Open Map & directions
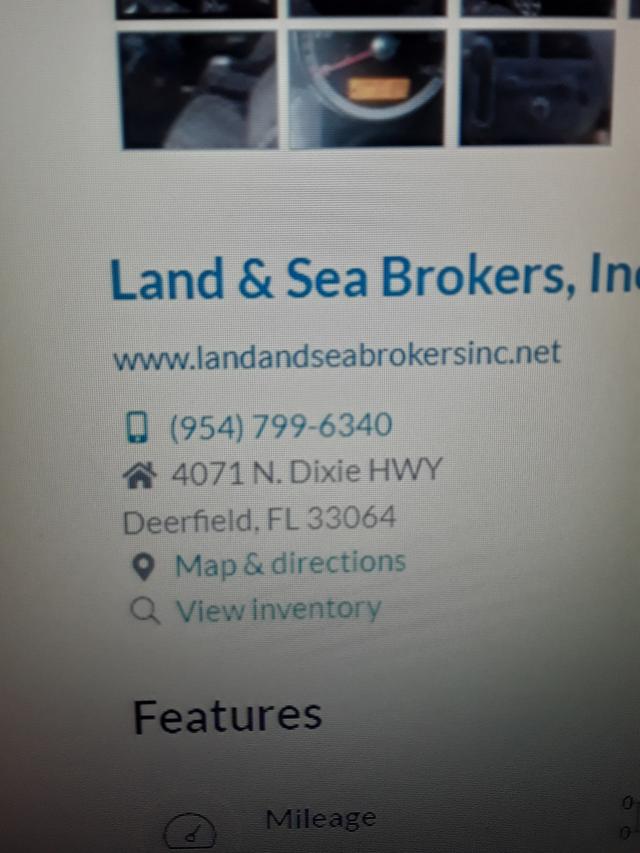 click(290, 564)
